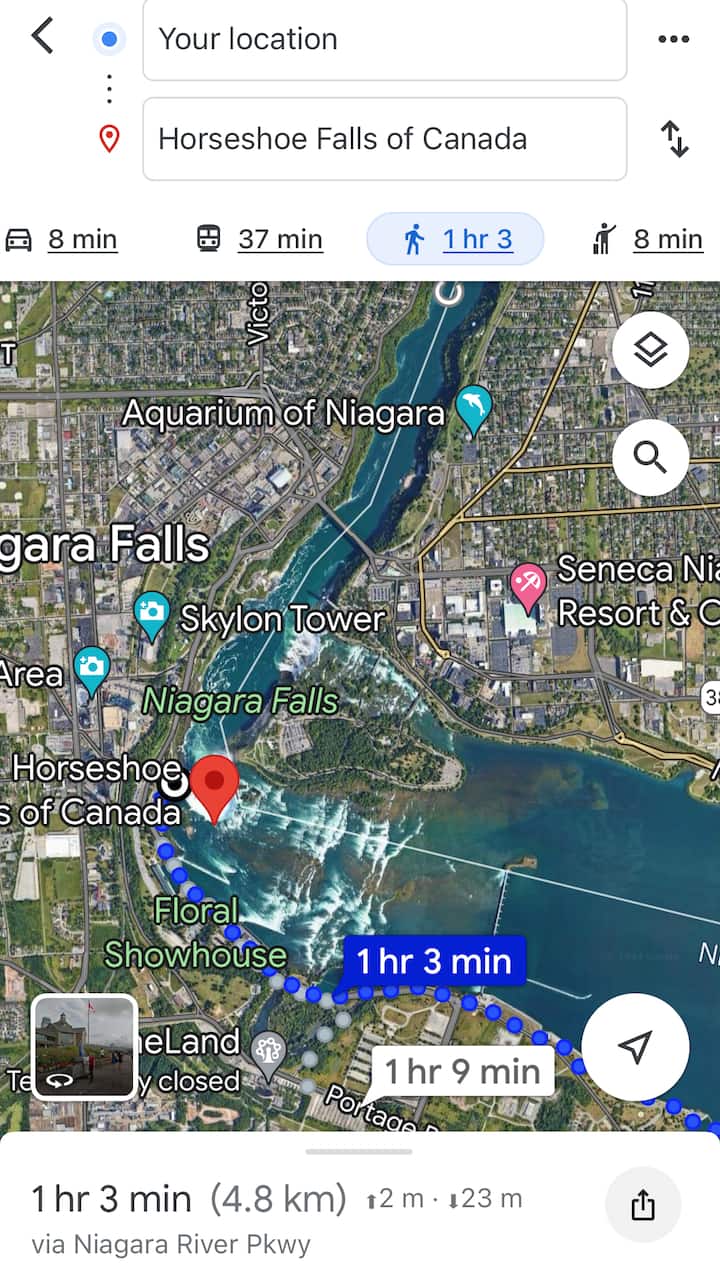
Task: Edit the Horseshoe Falls of Canada destination
Action: 384,139
